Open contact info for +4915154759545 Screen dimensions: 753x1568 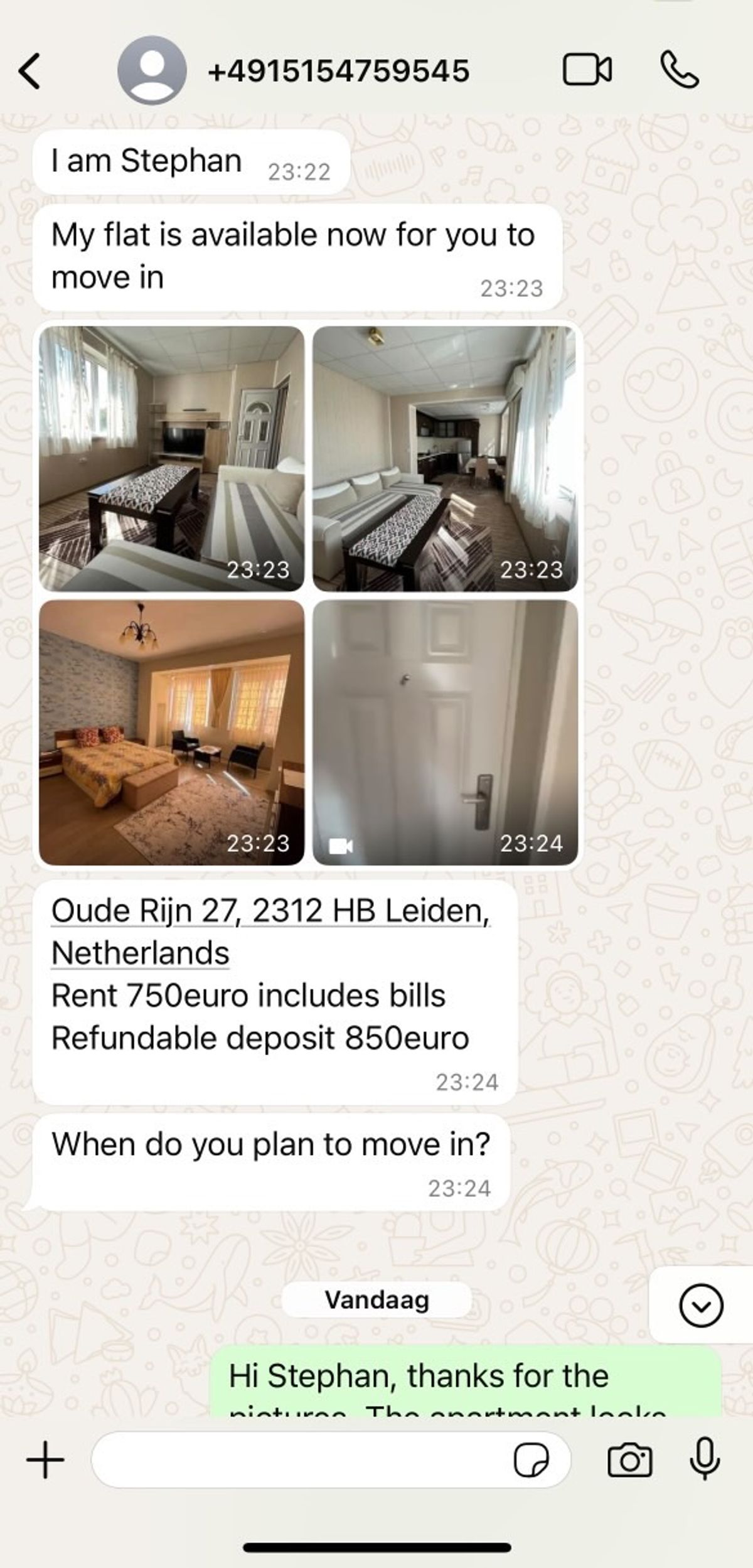338,70
